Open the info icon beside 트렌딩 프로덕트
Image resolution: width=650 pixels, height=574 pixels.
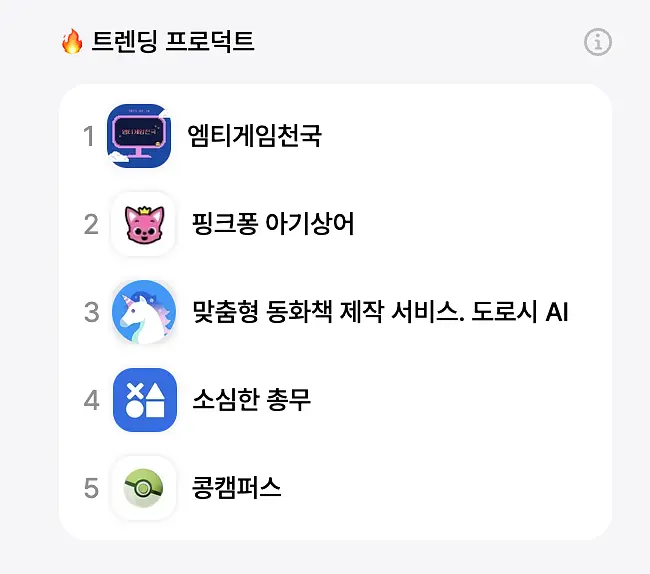(597, 42)
